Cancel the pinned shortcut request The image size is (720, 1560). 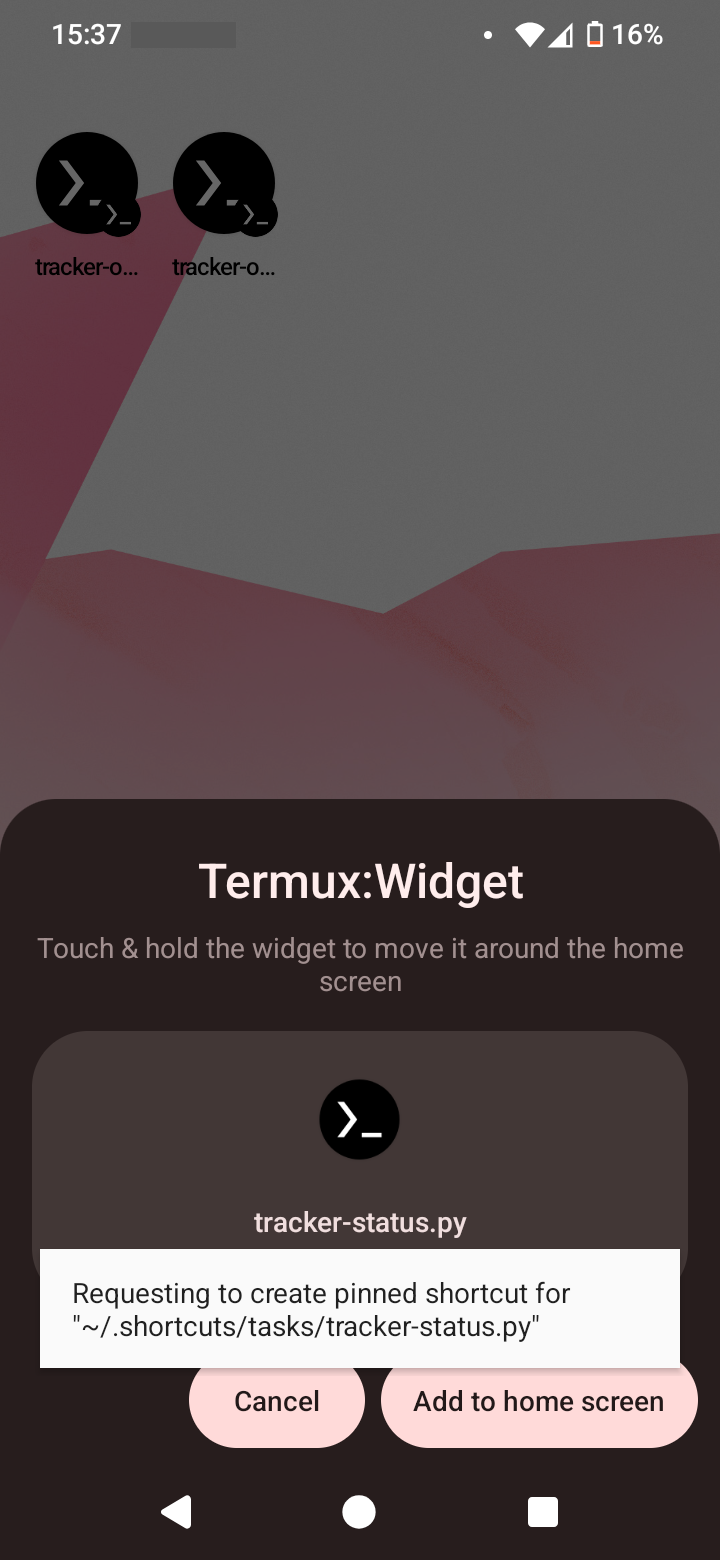[277, 1402]
